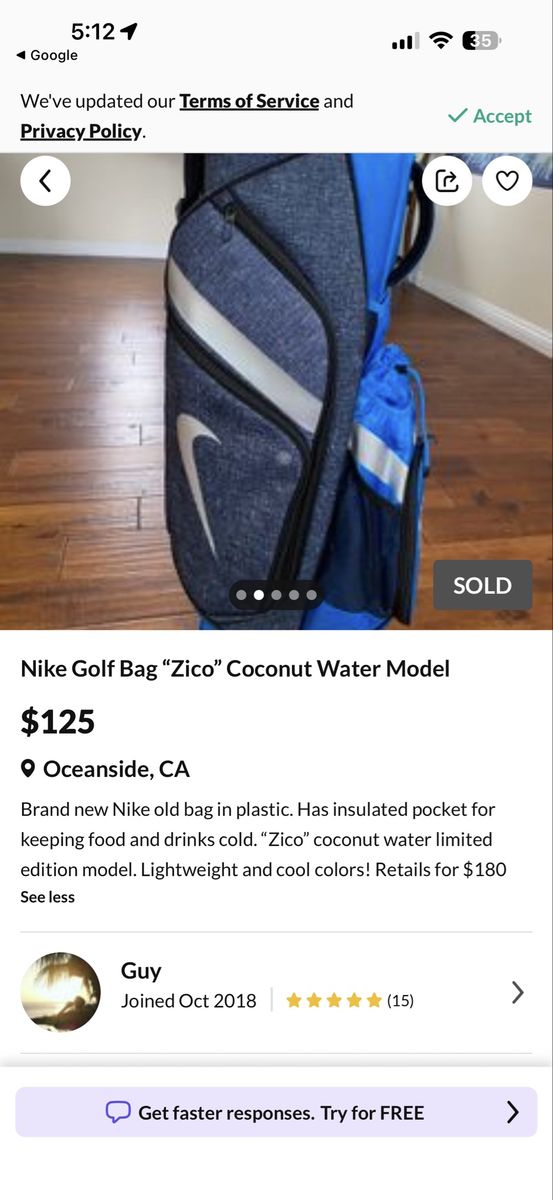Return to Google via status bar link
553x1200 pixels.
pos(47,55)
